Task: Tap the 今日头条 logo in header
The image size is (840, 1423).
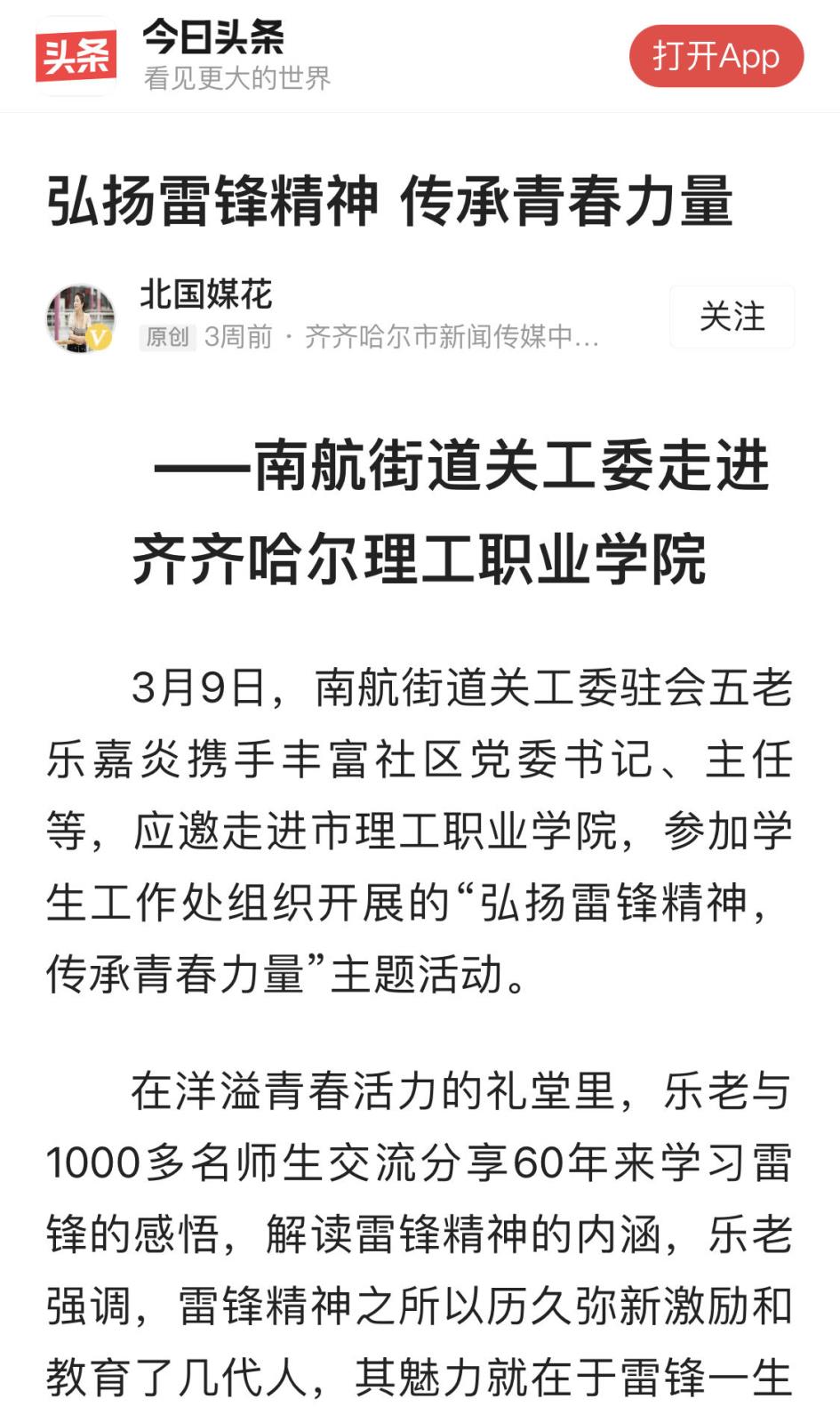Action: [76, 55]
